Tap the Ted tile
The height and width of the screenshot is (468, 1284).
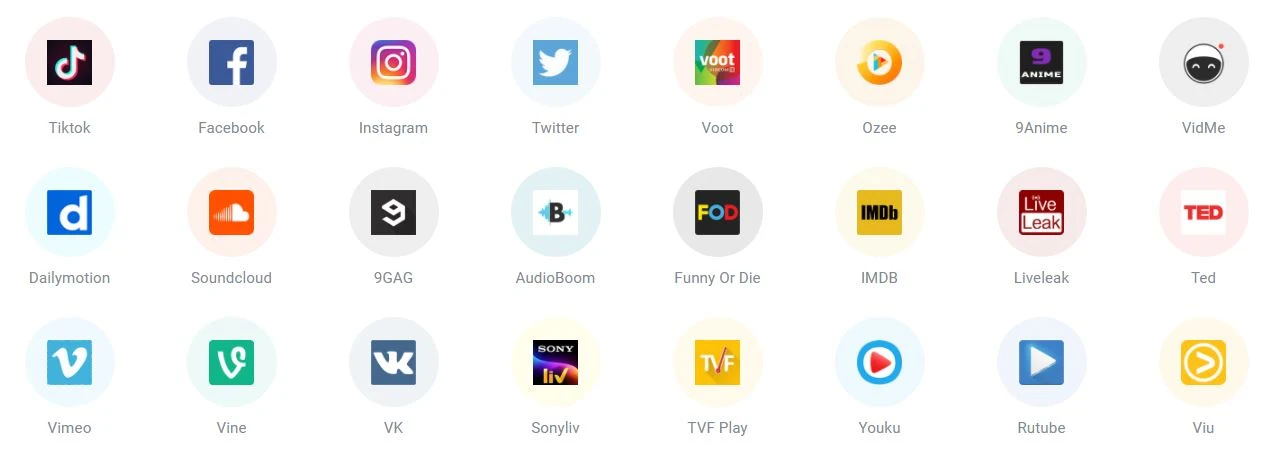pos(1203,213)
